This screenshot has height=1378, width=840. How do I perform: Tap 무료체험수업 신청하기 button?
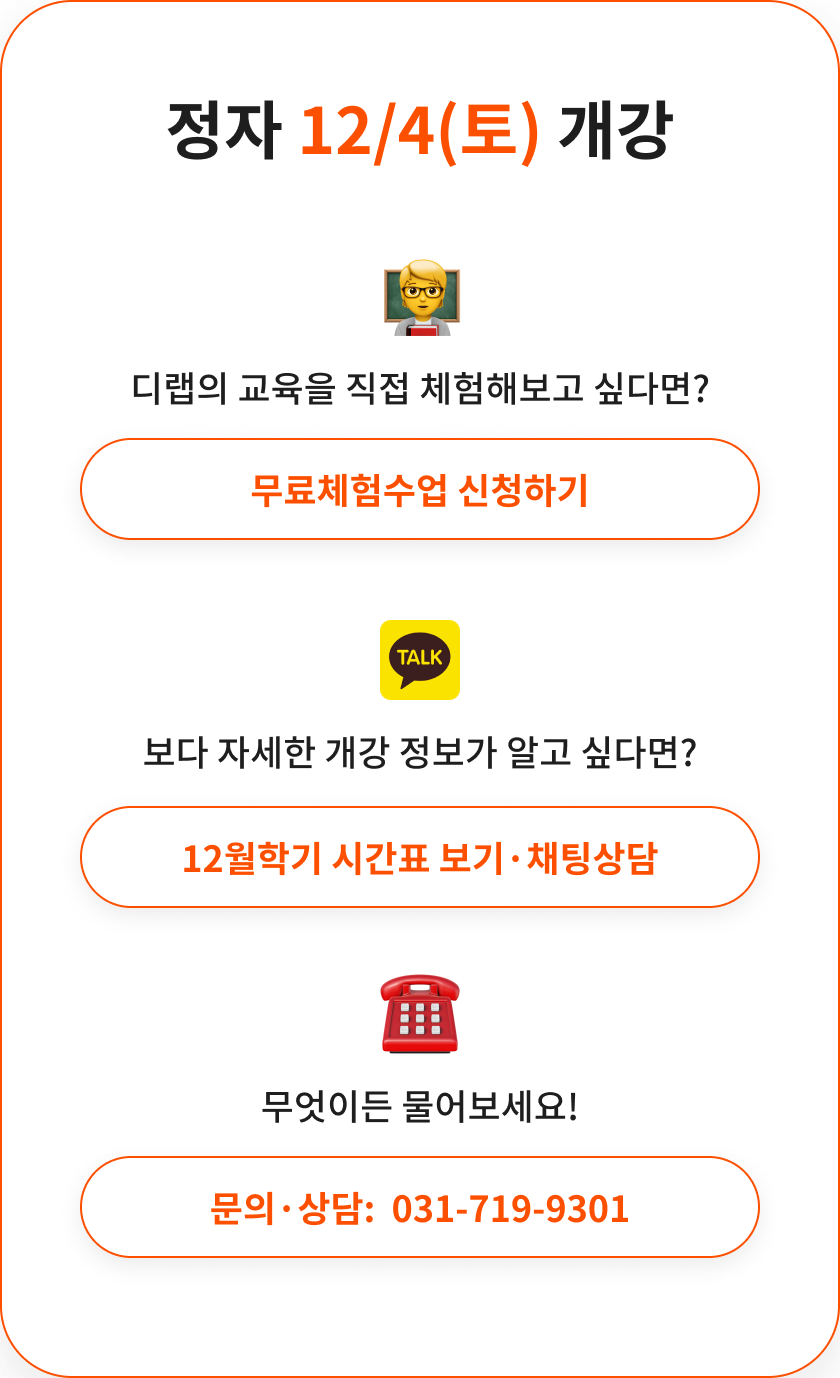419,490
